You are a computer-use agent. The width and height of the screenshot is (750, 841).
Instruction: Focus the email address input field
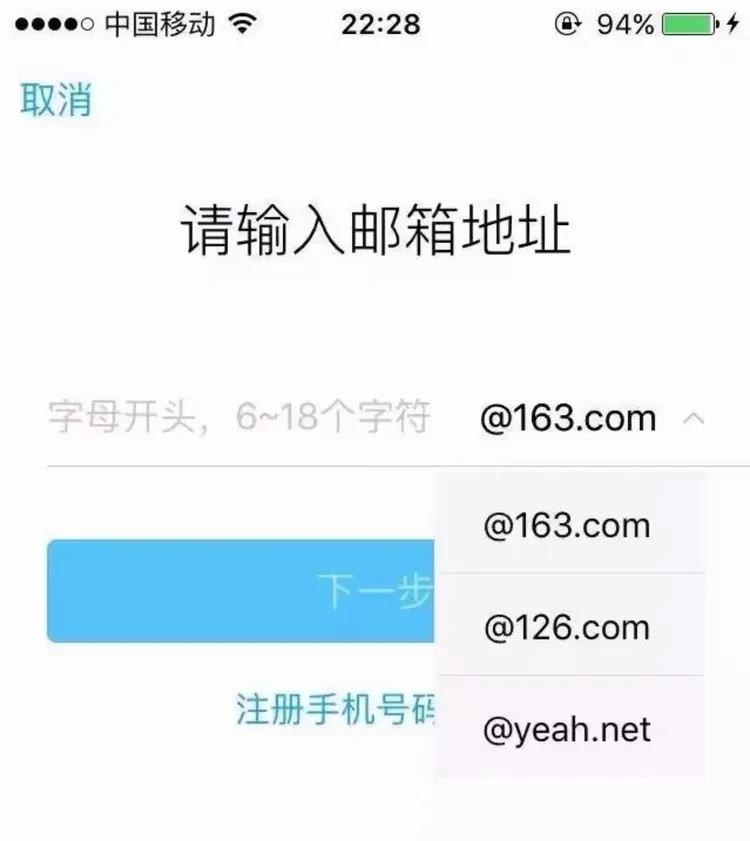[240, 418]
